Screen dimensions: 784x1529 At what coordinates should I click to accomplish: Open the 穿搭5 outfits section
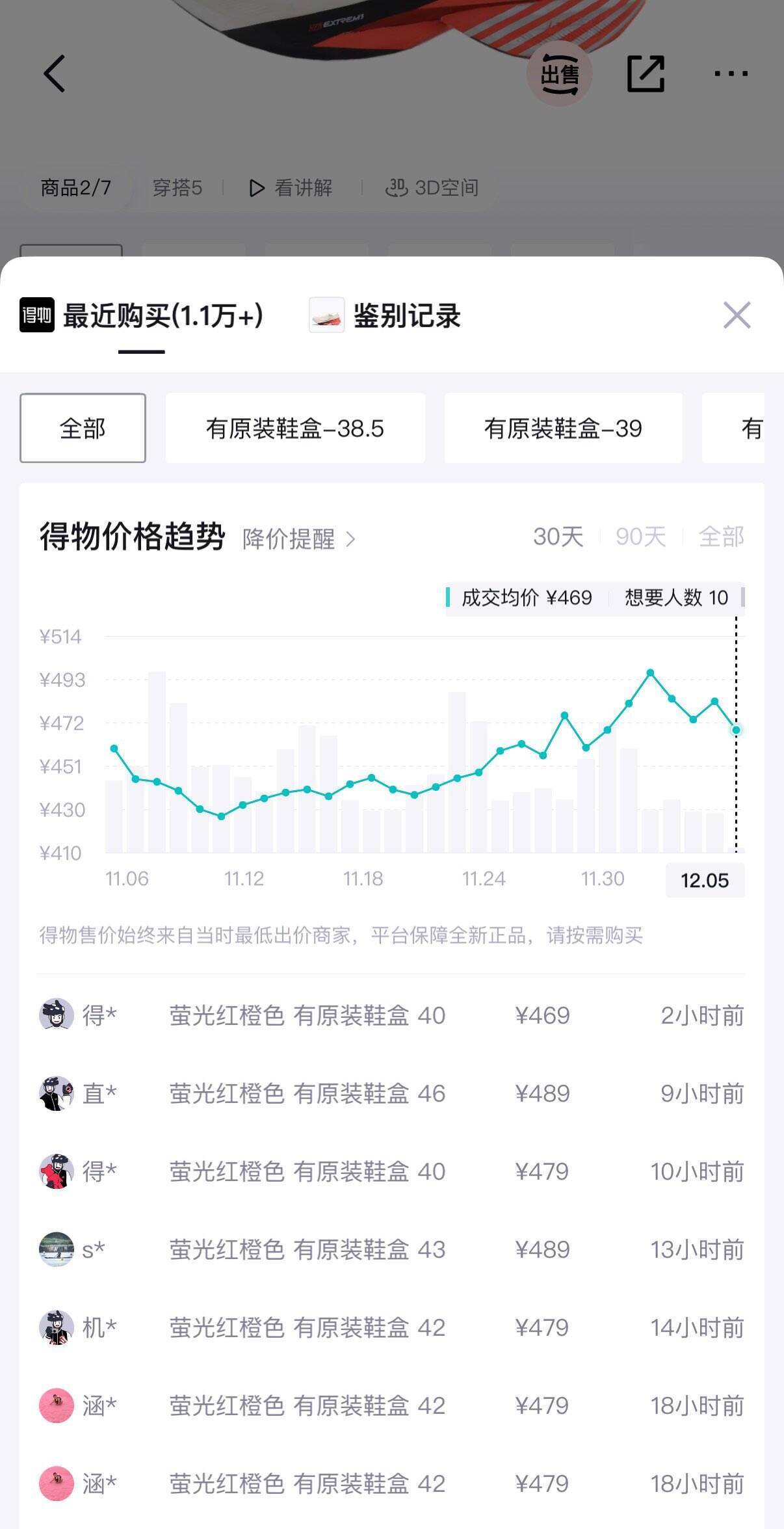(177, 188)
